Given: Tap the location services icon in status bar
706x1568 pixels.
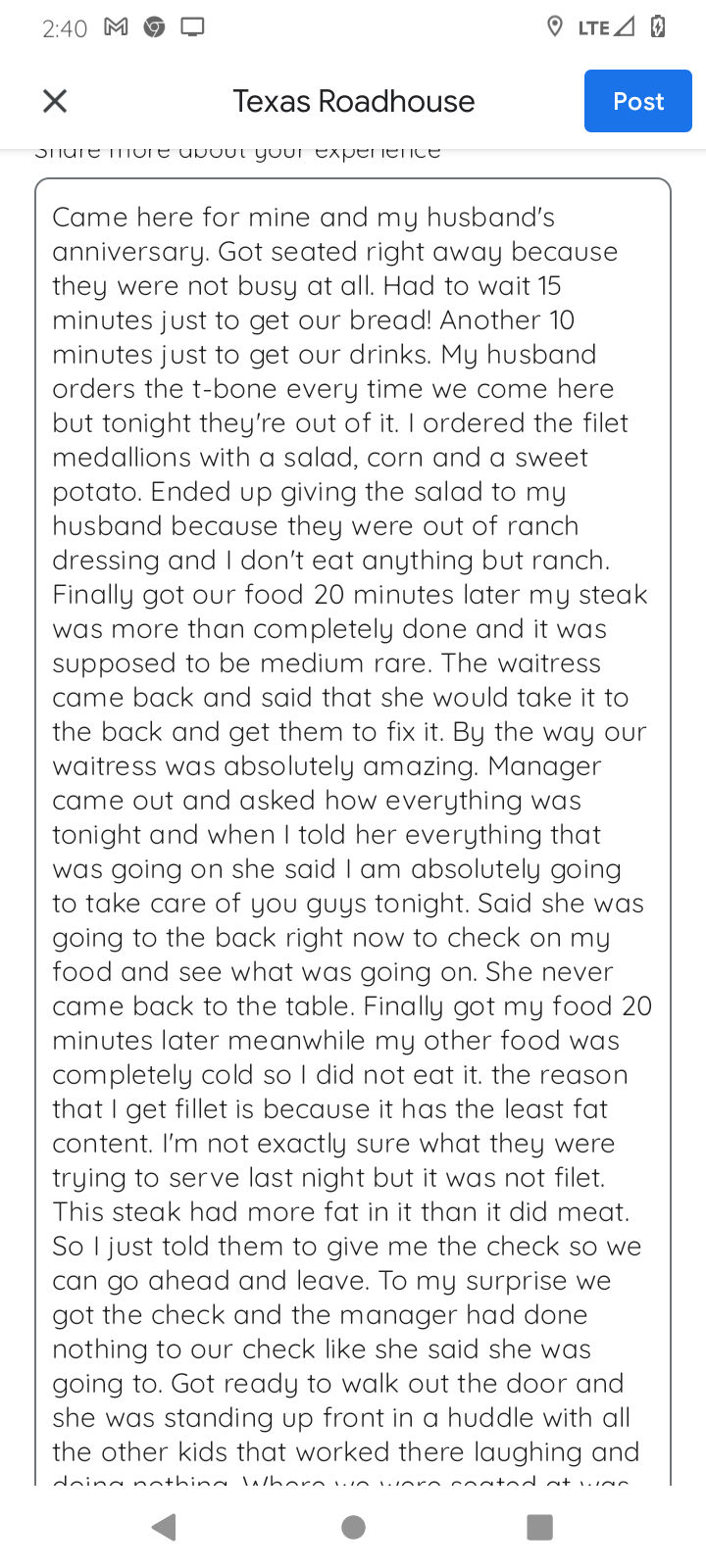Looking at the screenshot, I should 553,26.
